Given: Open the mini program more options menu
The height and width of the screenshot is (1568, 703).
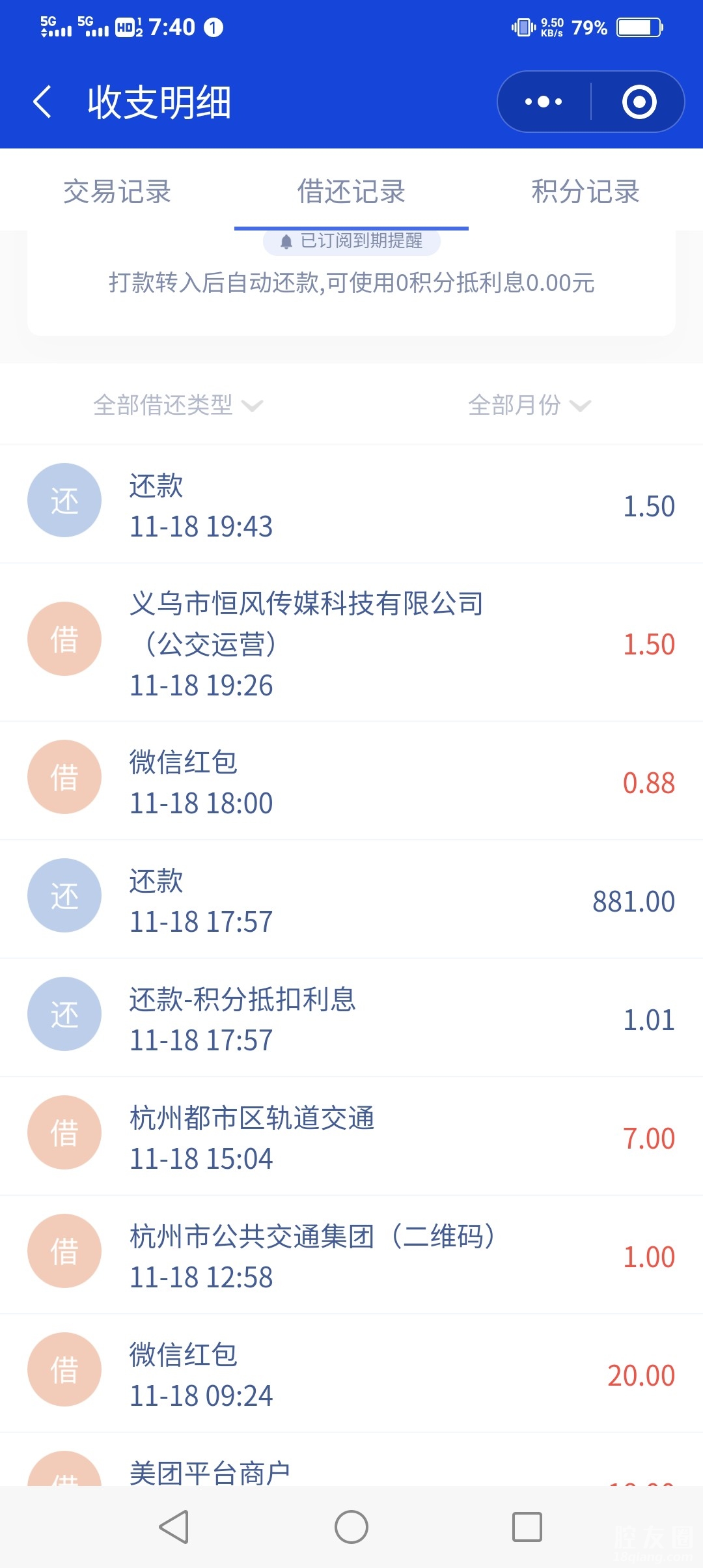Looking at the screenshot, I should click(x=544, y=102).
